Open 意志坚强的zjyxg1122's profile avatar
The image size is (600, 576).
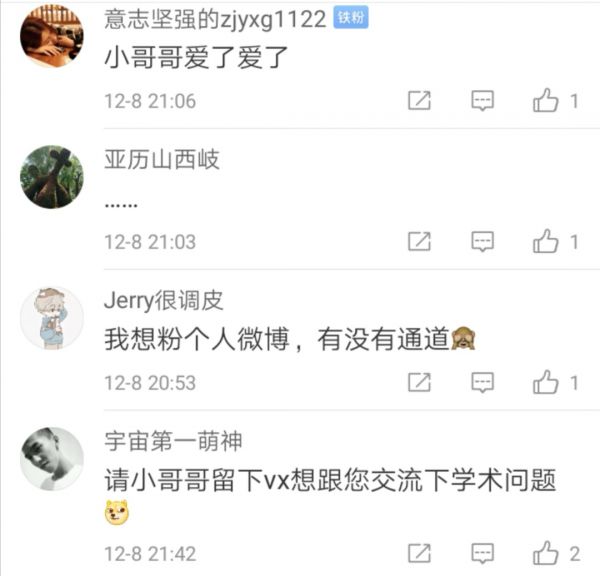tap(52, 36)
